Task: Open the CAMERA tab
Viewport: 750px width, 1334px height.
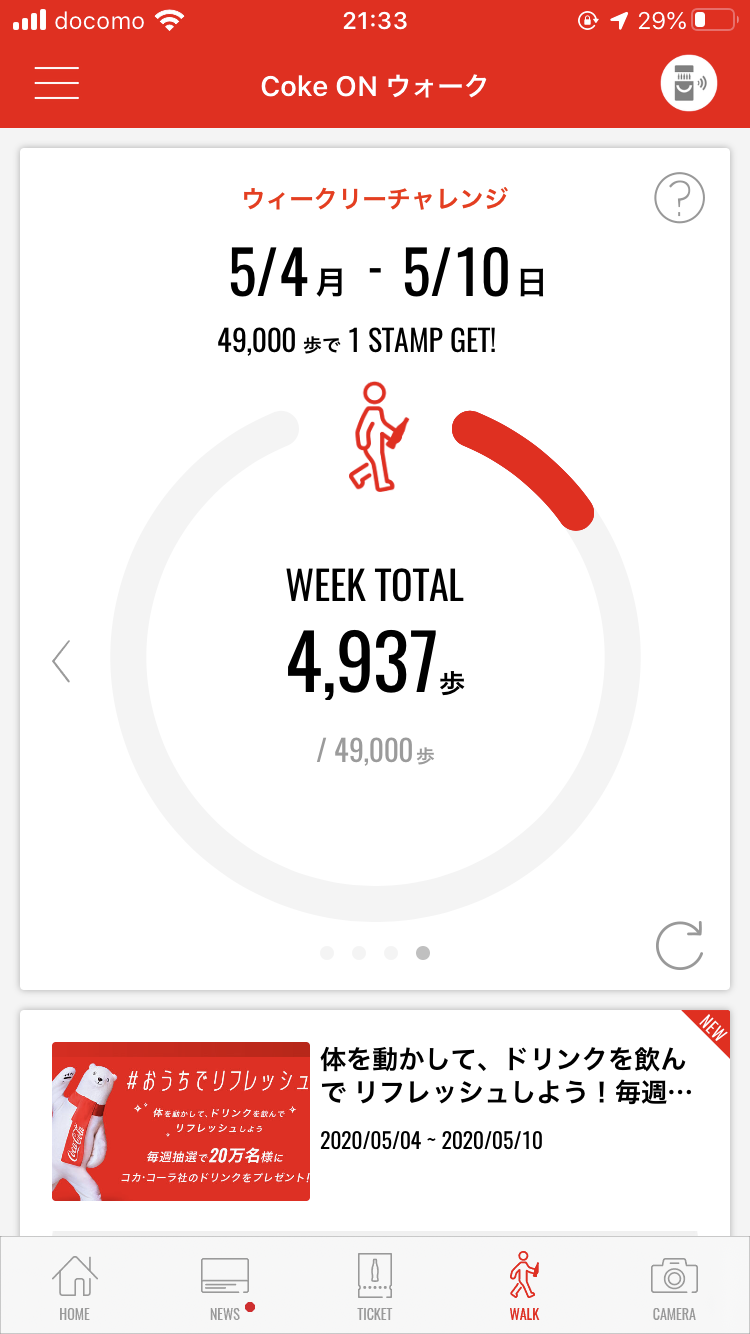Action: coord(674,1286)
